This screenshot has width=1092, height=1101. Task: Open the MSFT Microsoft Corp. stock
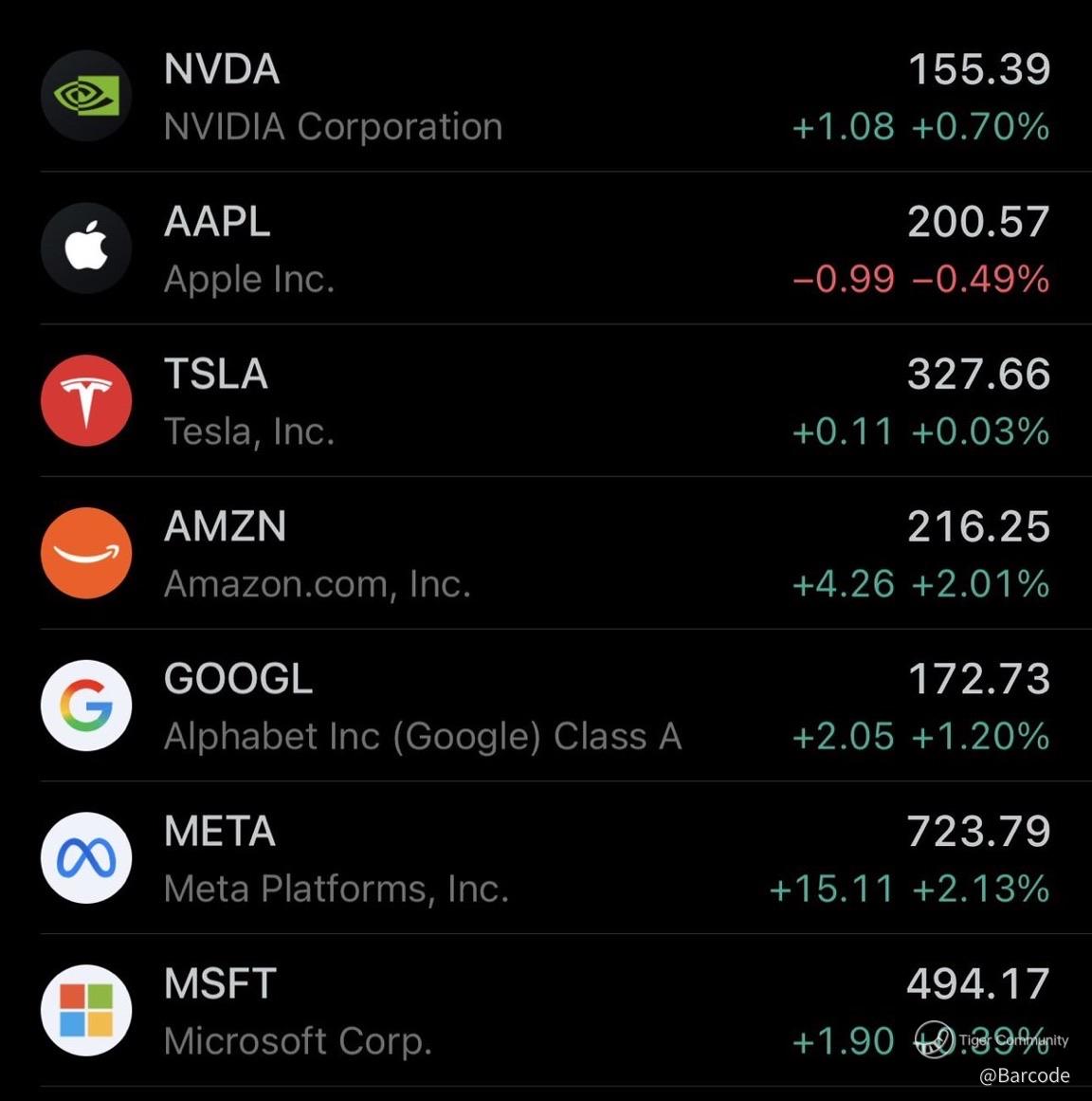pos(546,1010)
